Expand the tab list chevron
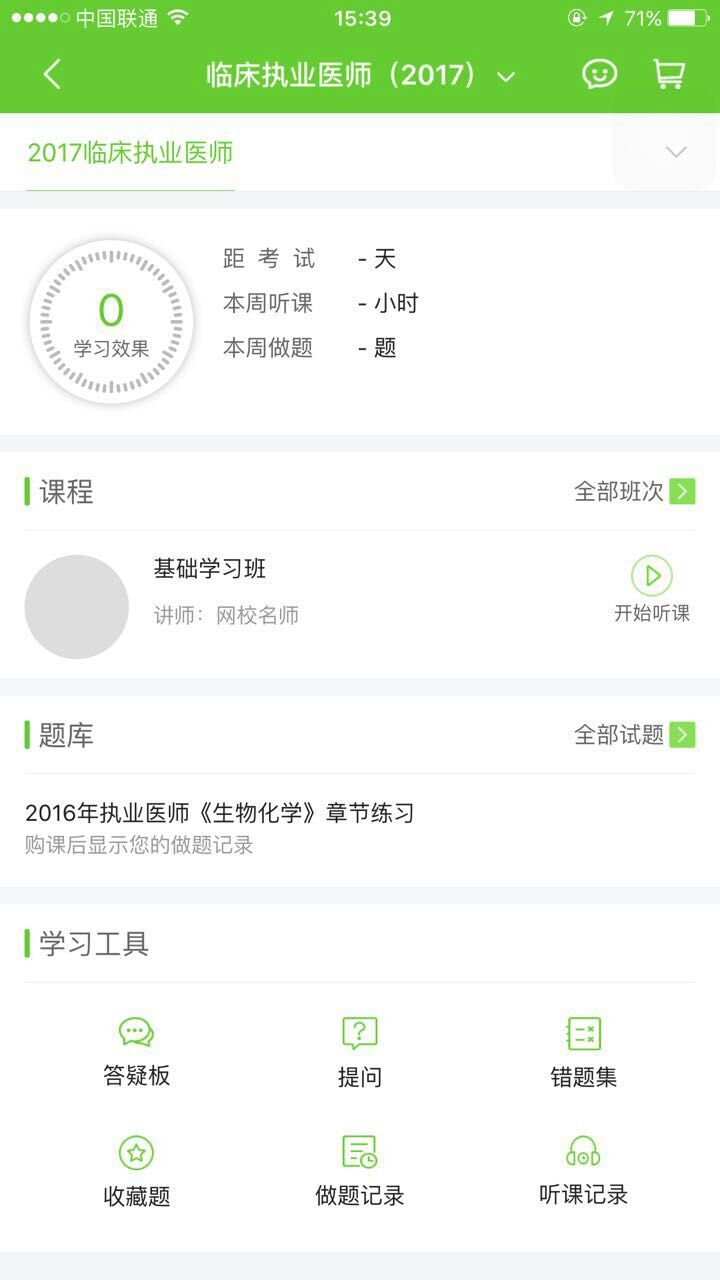This screenshot has width=720, height=1280. [676, 152]
